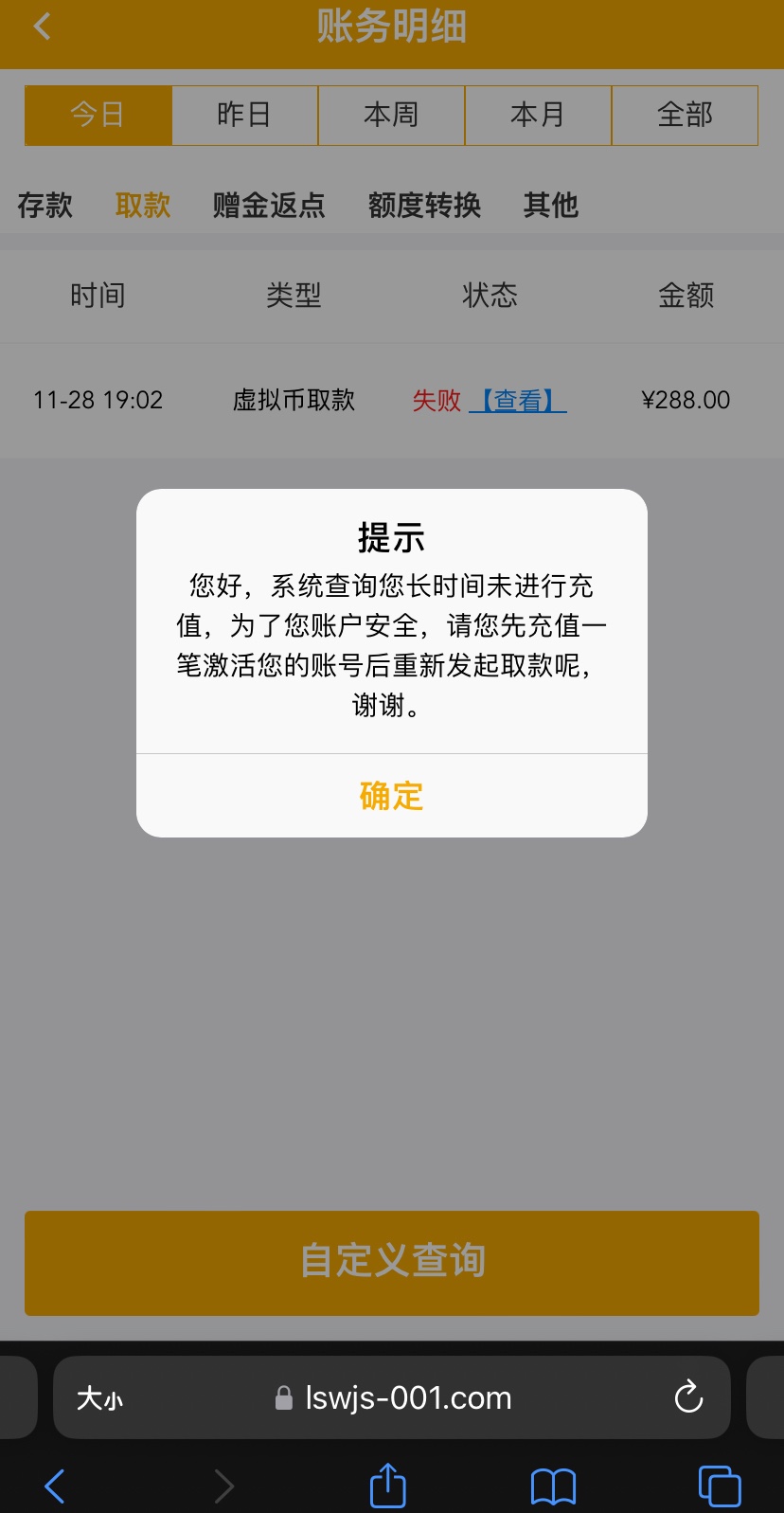Confirm the dialog with 确定
784x1513 pixels.
pos(391,795)
